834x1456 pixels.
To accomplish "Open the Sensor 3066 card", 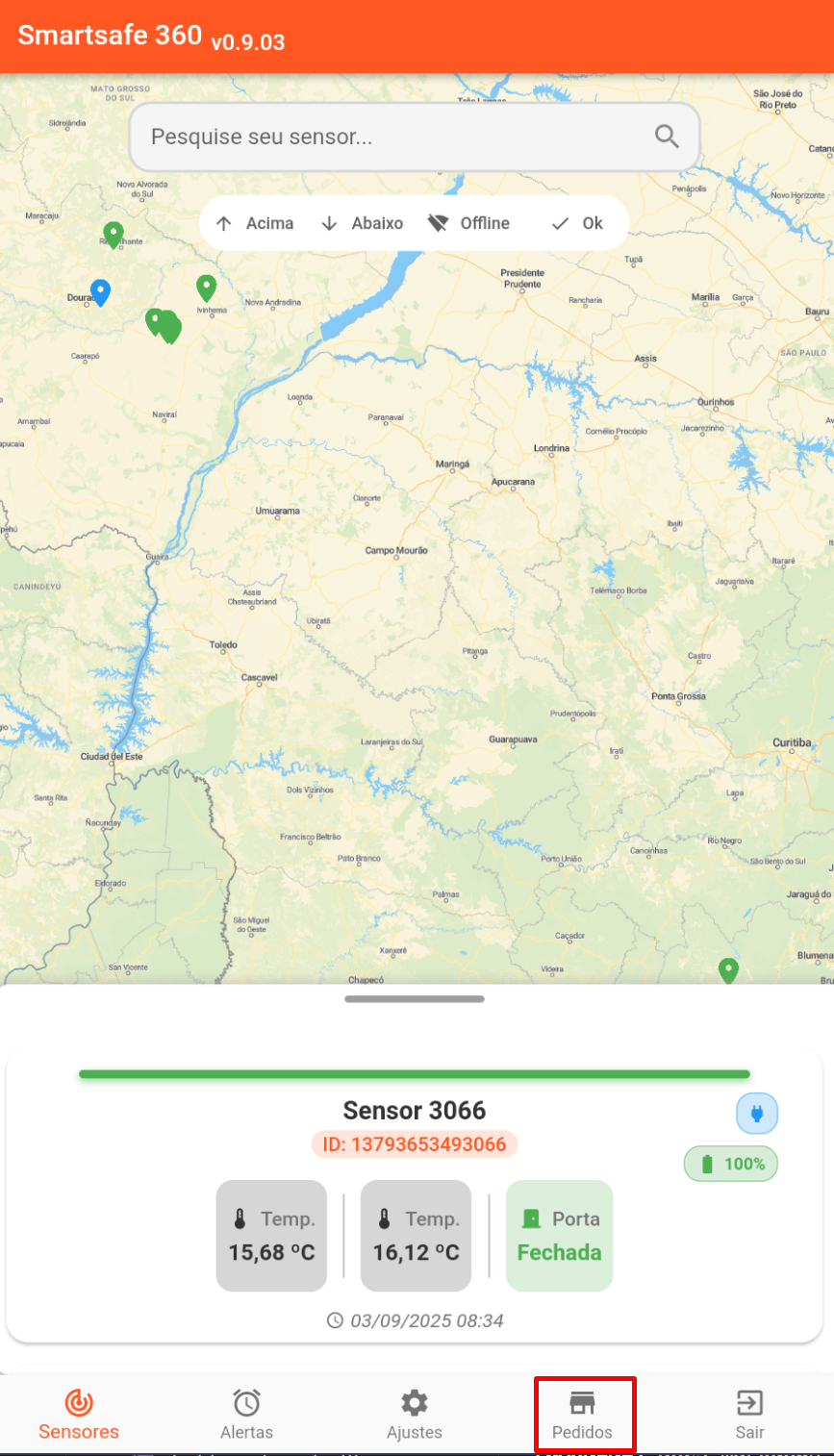I will point(414,1195).
